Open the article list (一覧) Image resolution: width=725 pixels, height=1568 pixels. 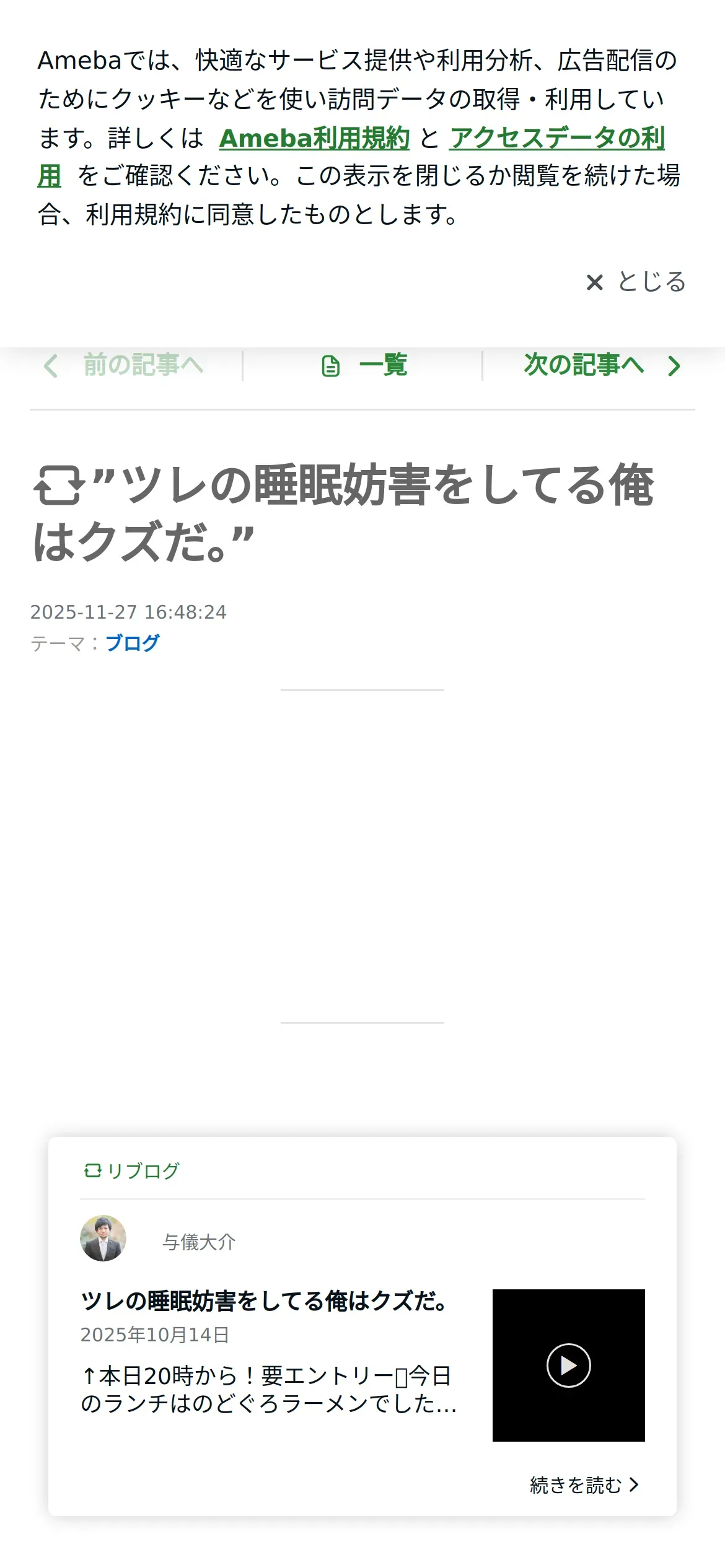pyautogui.click(x=364, y=365)
